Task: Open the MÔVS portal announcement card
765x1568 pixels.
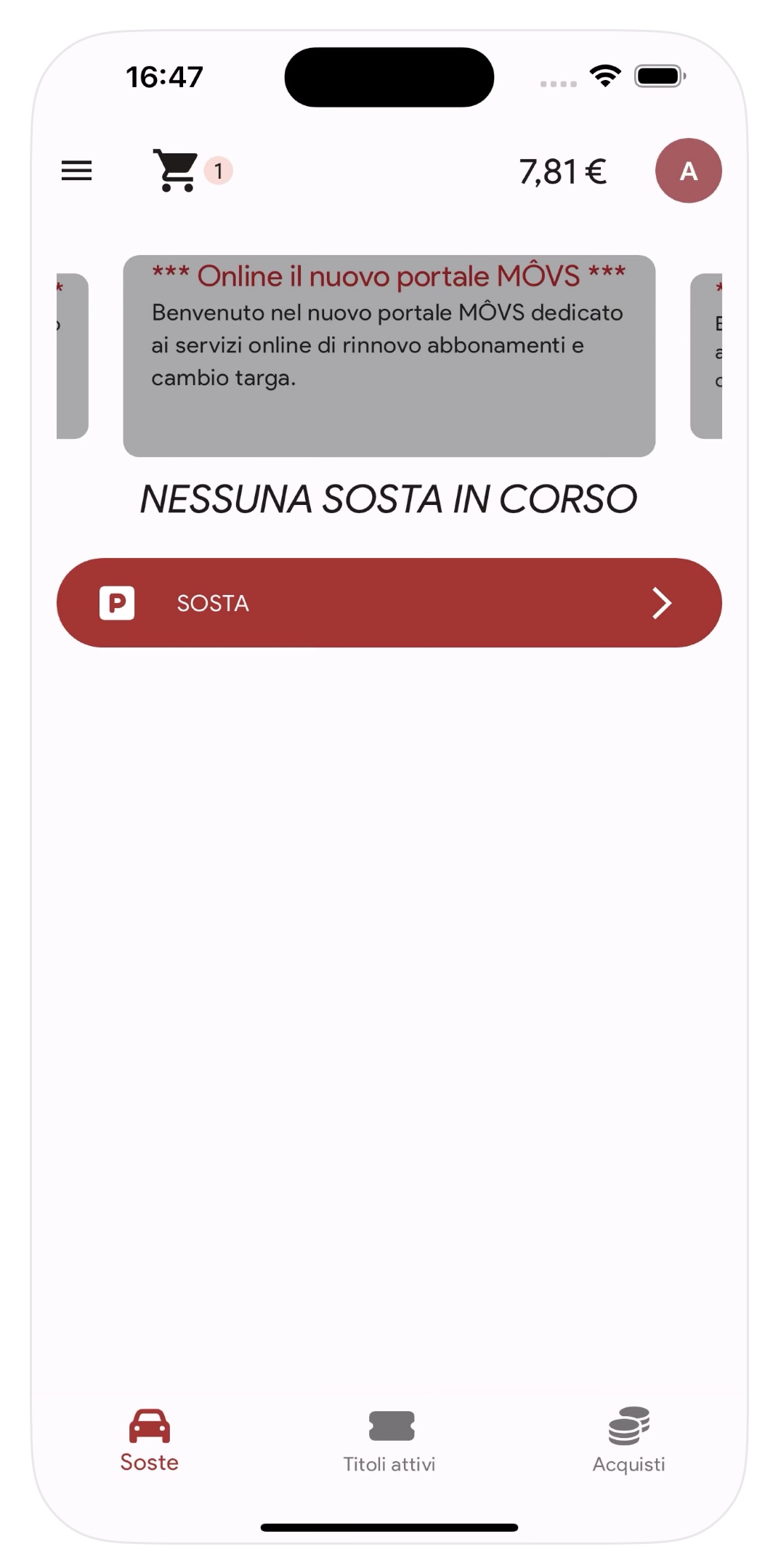Action: click(x=389, y=355)
